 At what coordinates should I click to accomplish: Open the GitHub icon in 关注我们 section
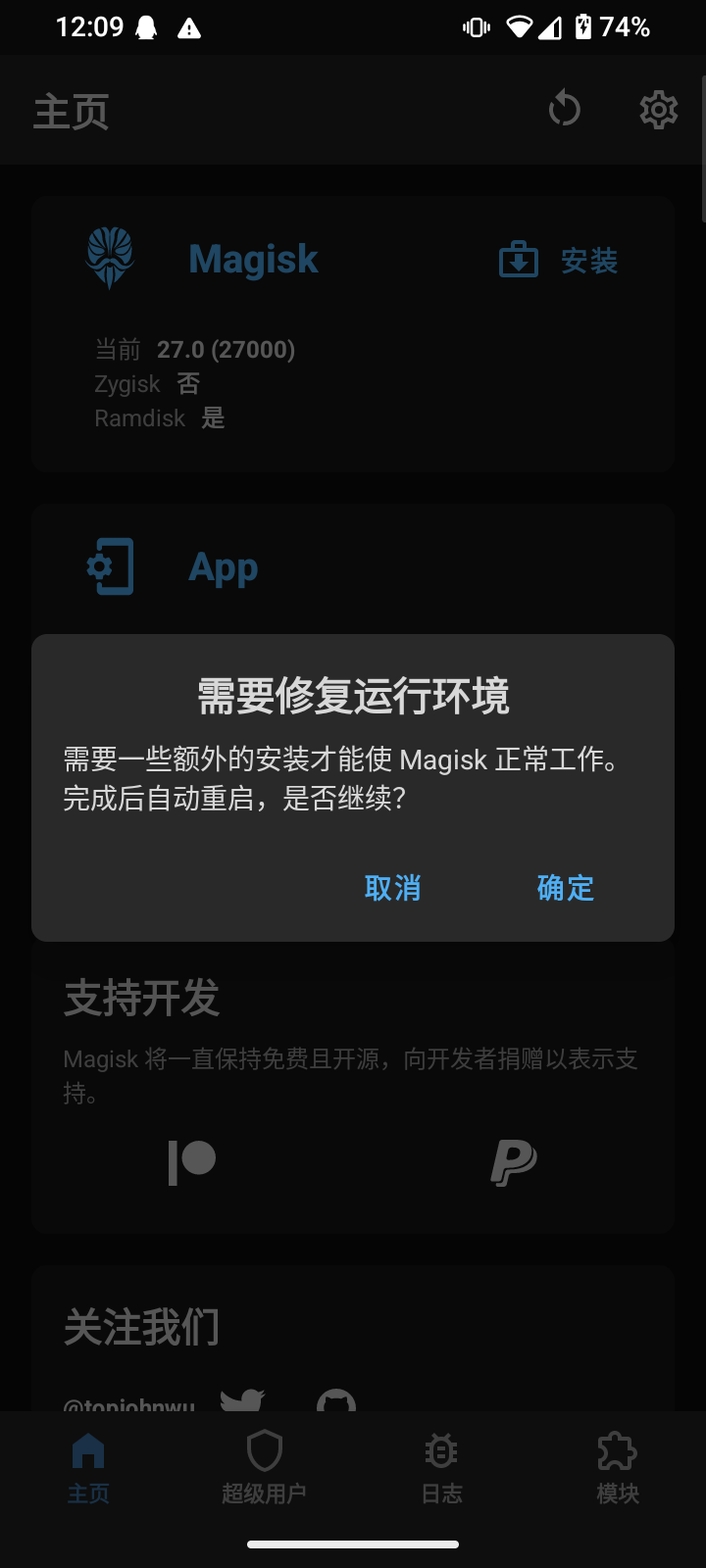[338, 1403]
